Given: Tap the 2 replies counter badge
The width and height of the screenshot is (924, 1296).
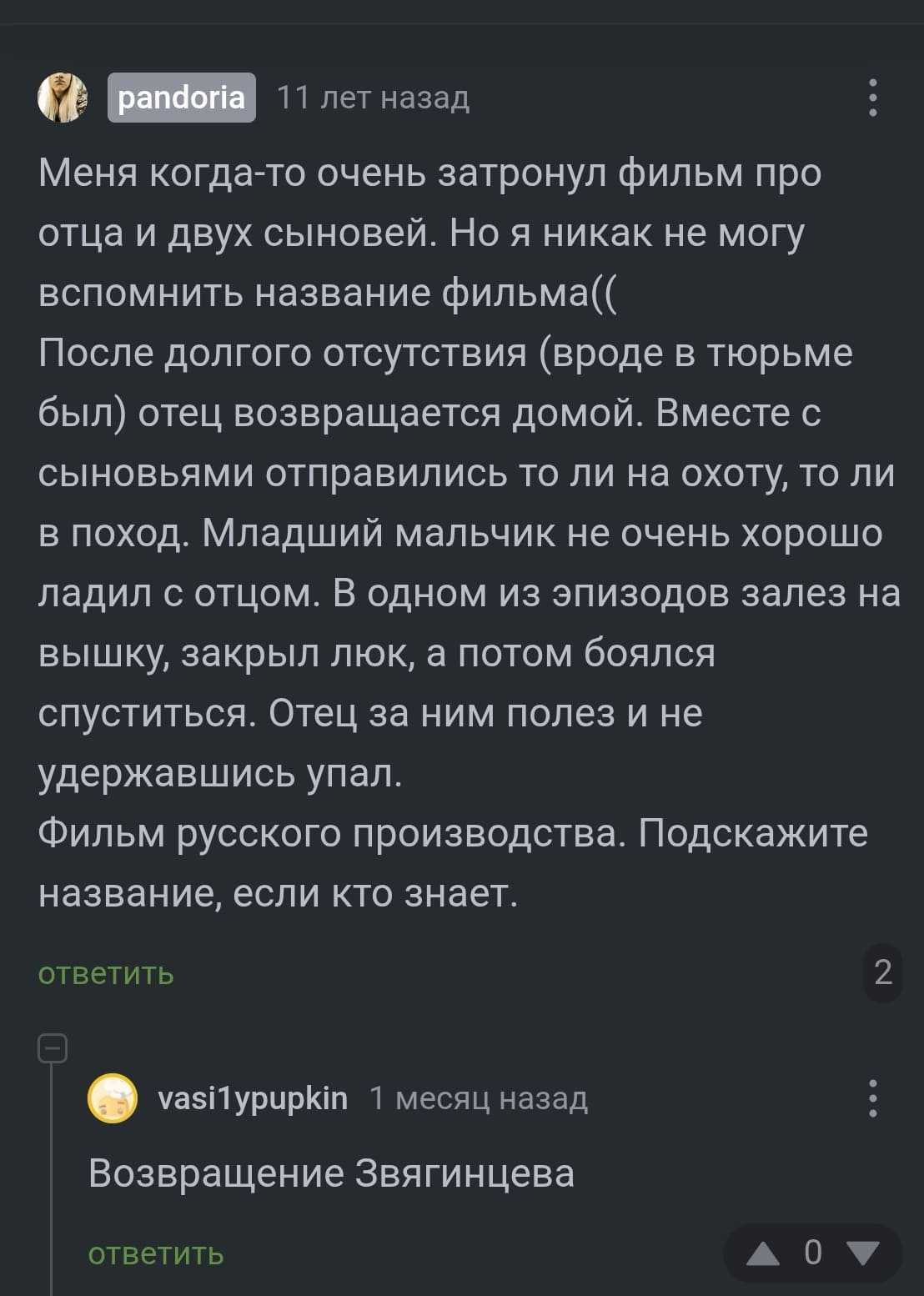Looking at the screenshot, I should pyautogui.click(x=882, y=972).
